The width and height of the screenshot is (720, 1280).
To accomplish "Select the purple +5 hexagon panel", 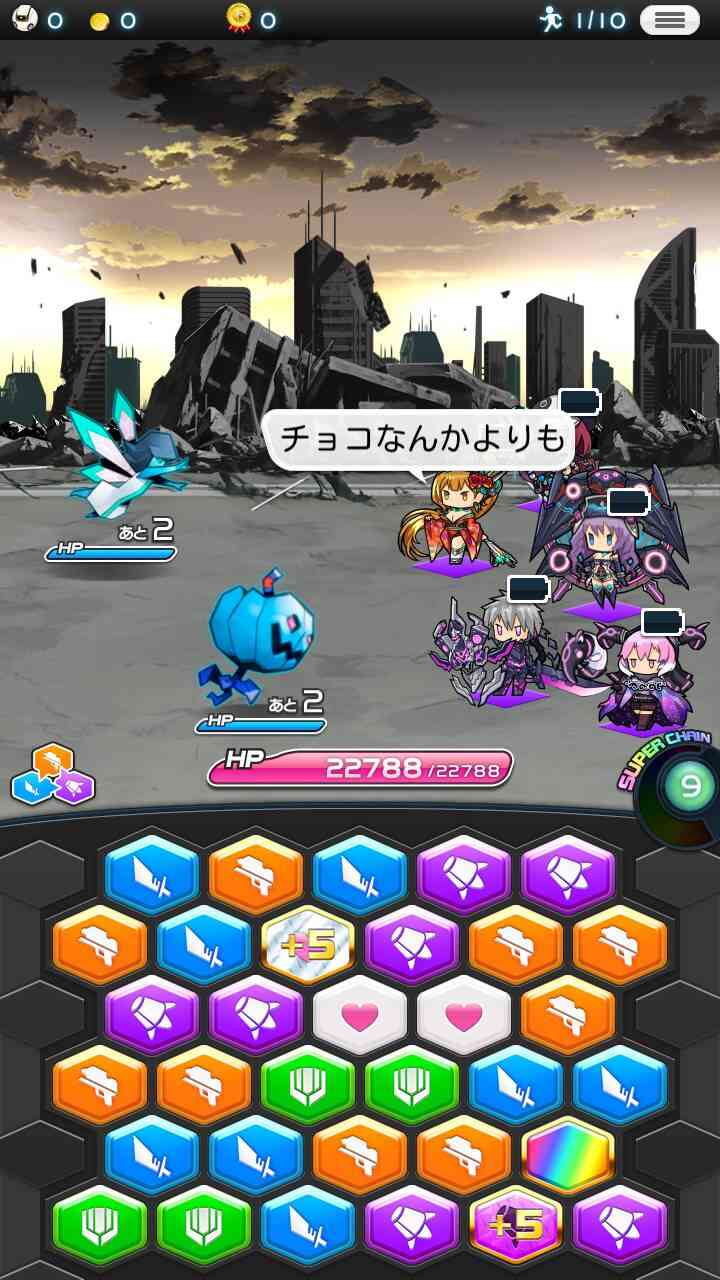I will (x=515, y=1225).
